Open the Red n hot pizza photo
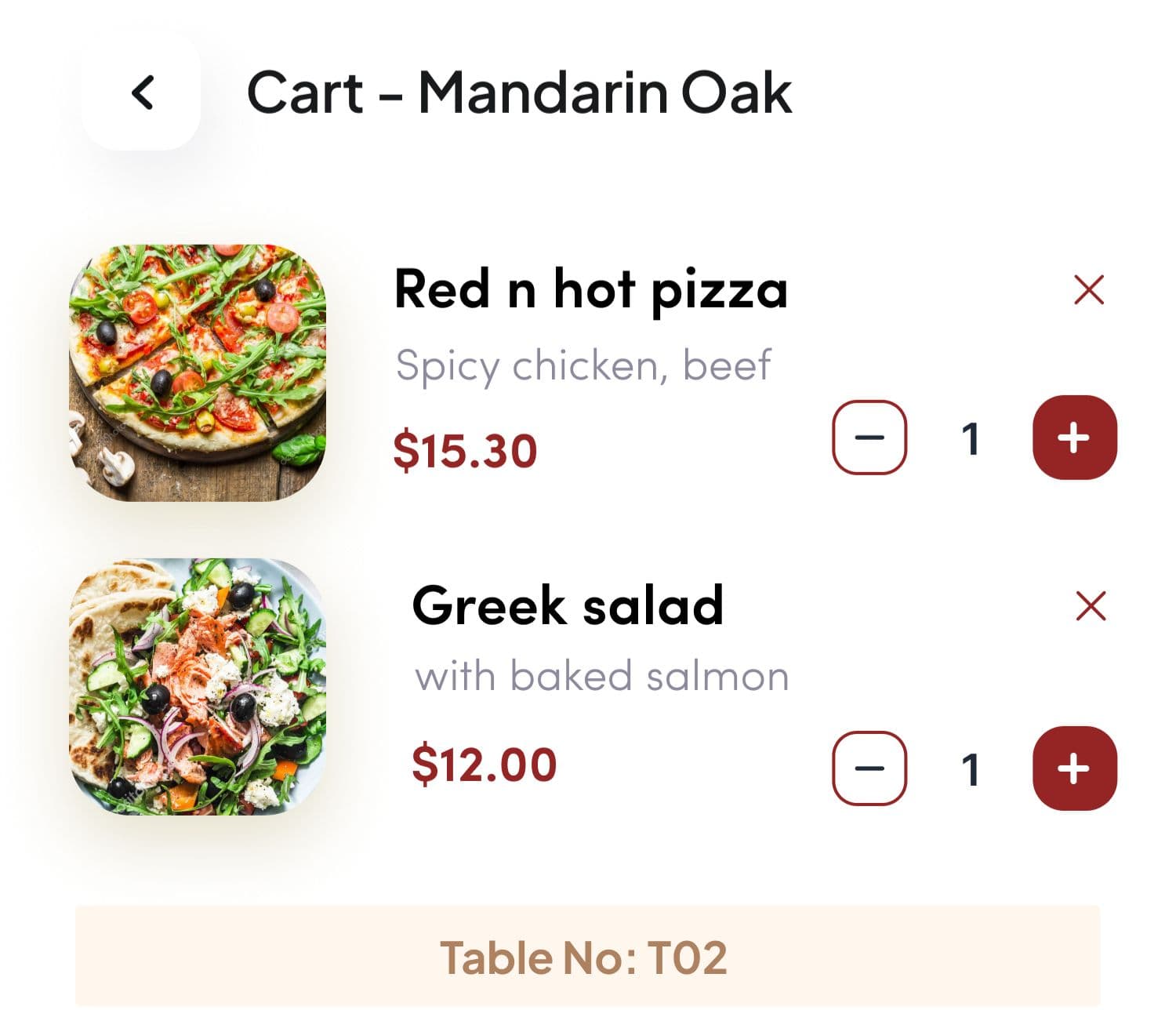1176x1010 pixels. pyautogui.click(x=198, y=372)
